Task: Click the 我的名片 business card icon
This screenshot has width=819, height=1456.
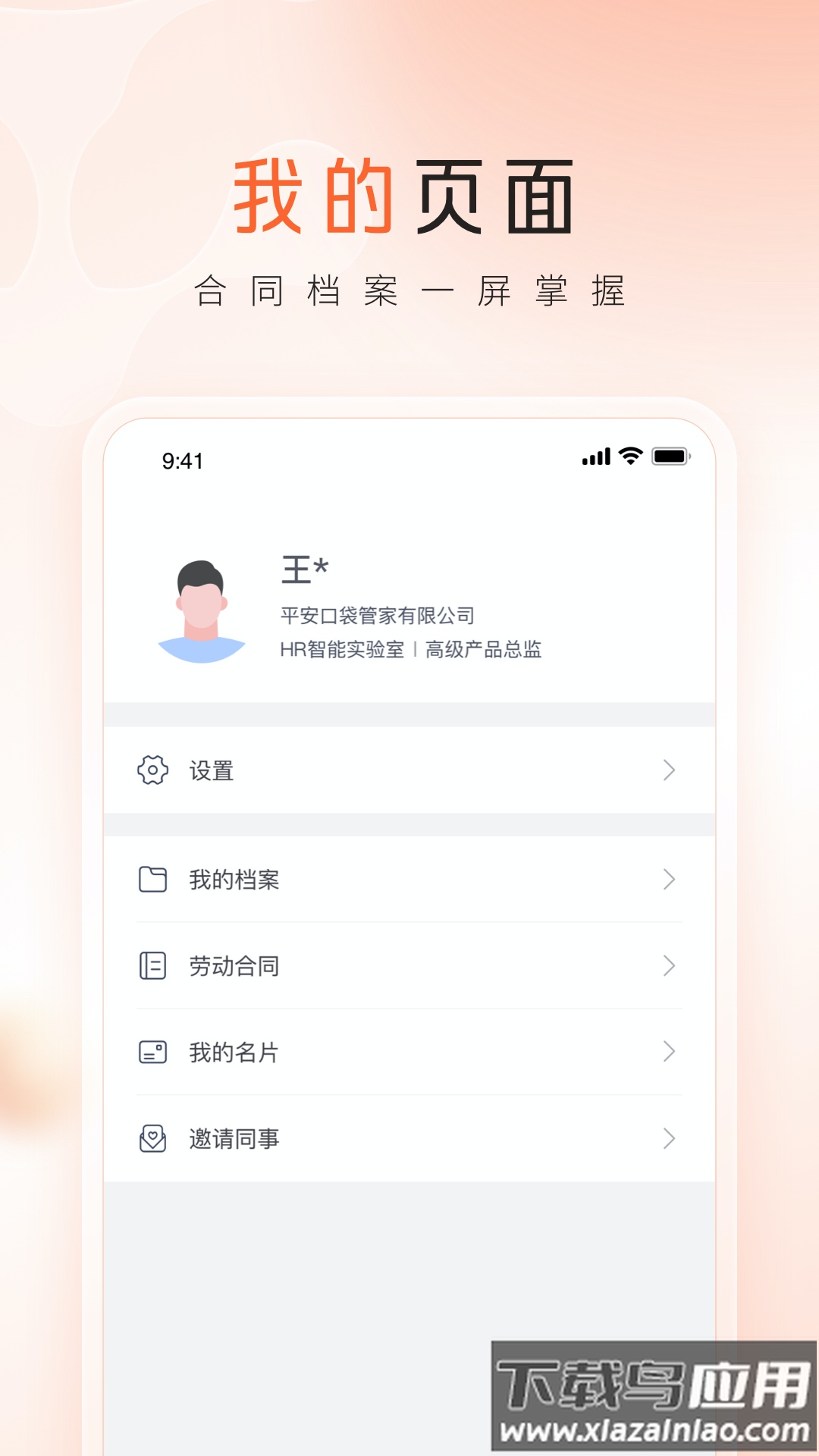Action: [x=154, y=1052]
